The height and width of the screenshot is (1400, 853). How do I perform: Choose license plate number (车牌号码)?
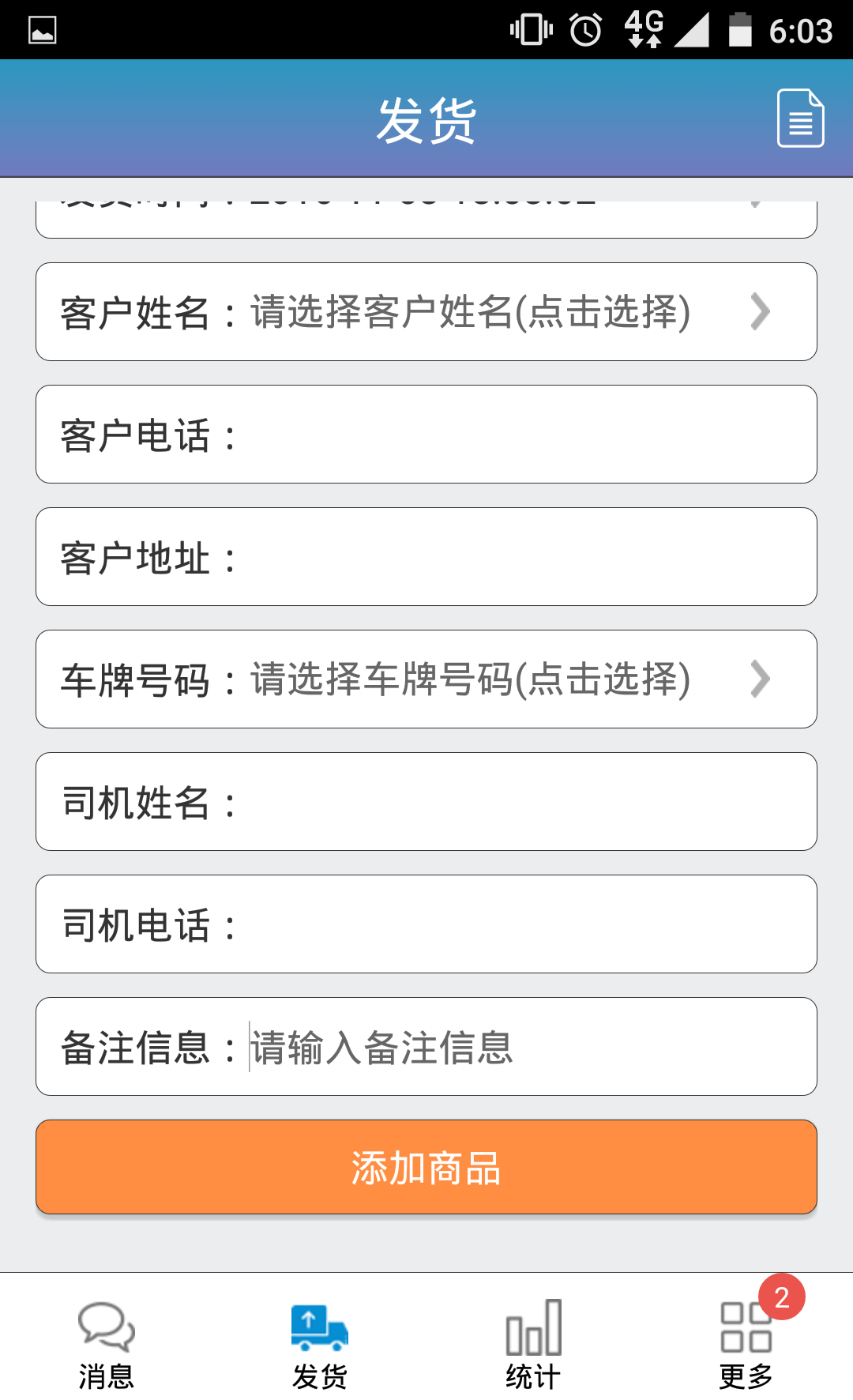coord(426,679)
